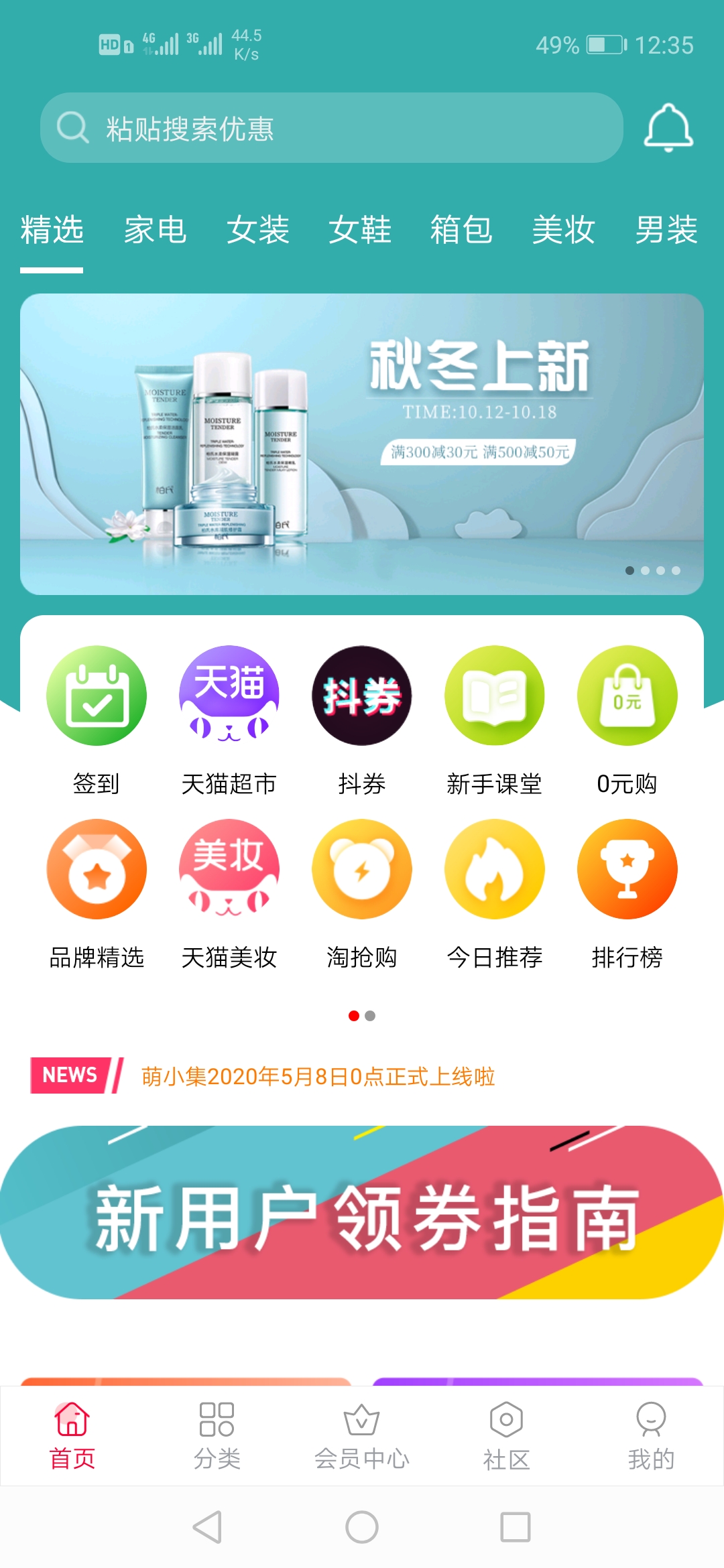Switch to the 家电 category tab
The image size is (724, 1568).
[156, 230]
